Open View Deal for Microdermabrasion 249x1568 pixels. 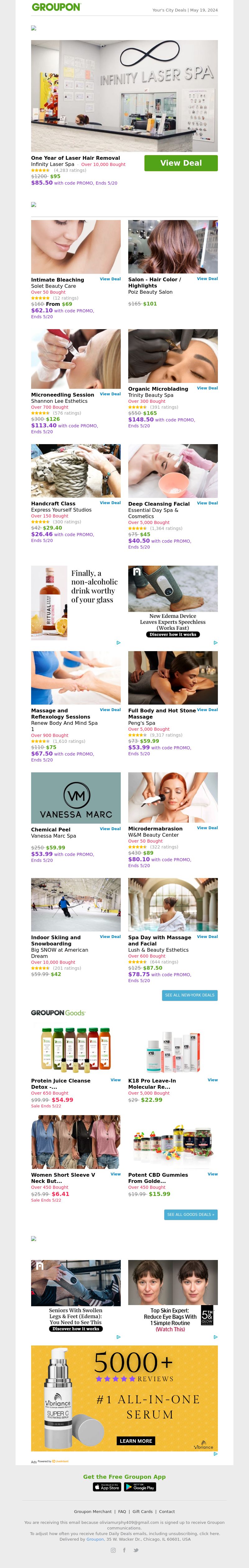click(207, 828)
